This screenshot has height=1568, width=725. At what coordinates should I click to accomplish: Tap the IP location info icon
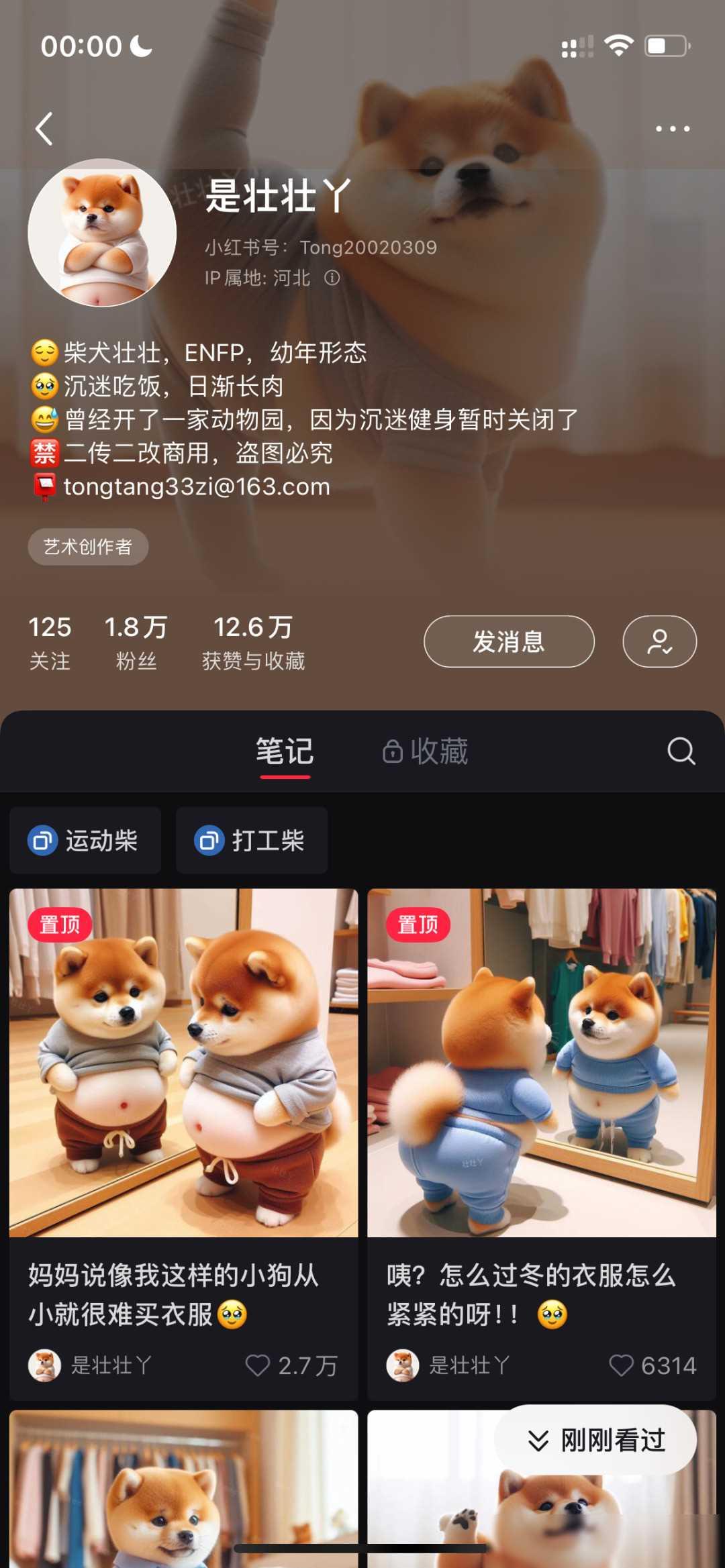click(x=332, y=278)
